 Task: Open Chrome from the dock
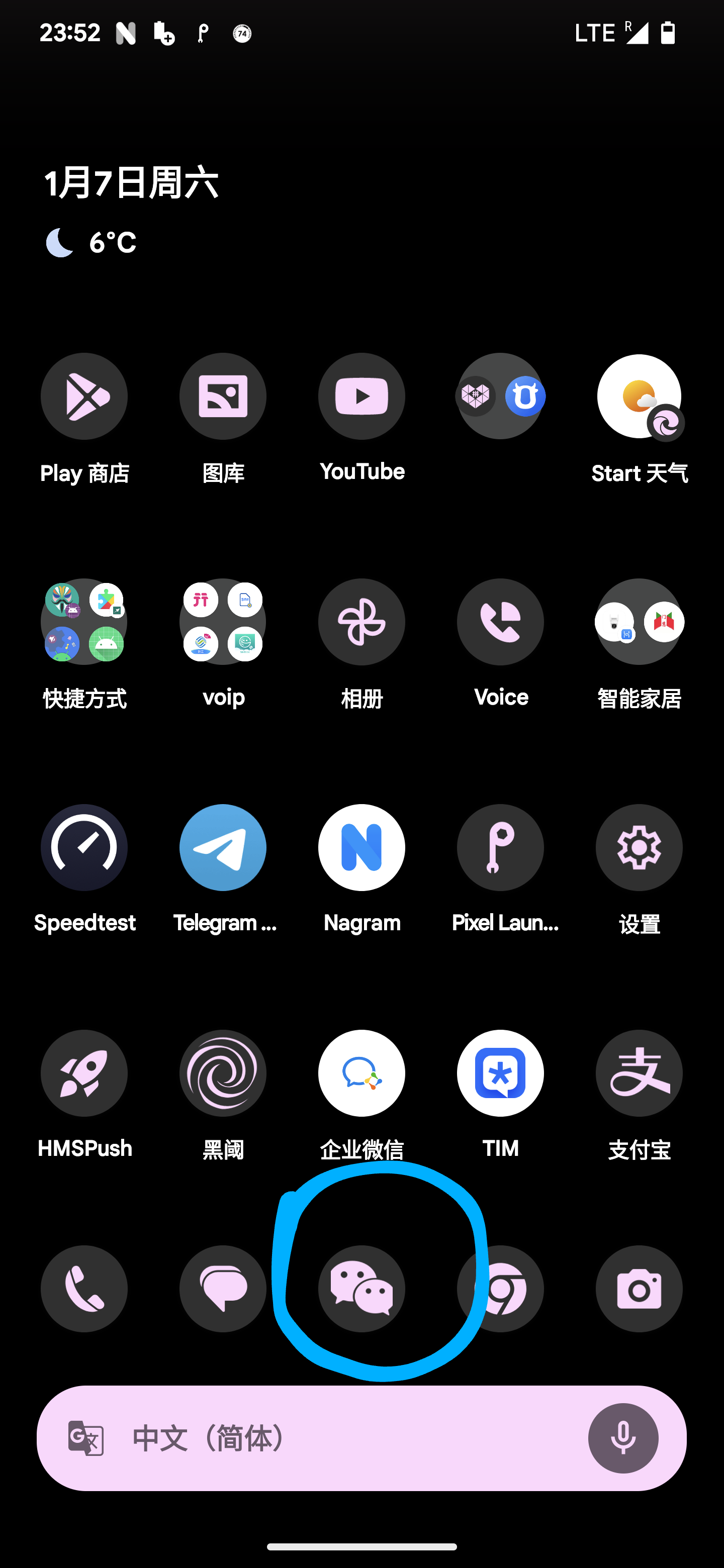click(501, 1289)
